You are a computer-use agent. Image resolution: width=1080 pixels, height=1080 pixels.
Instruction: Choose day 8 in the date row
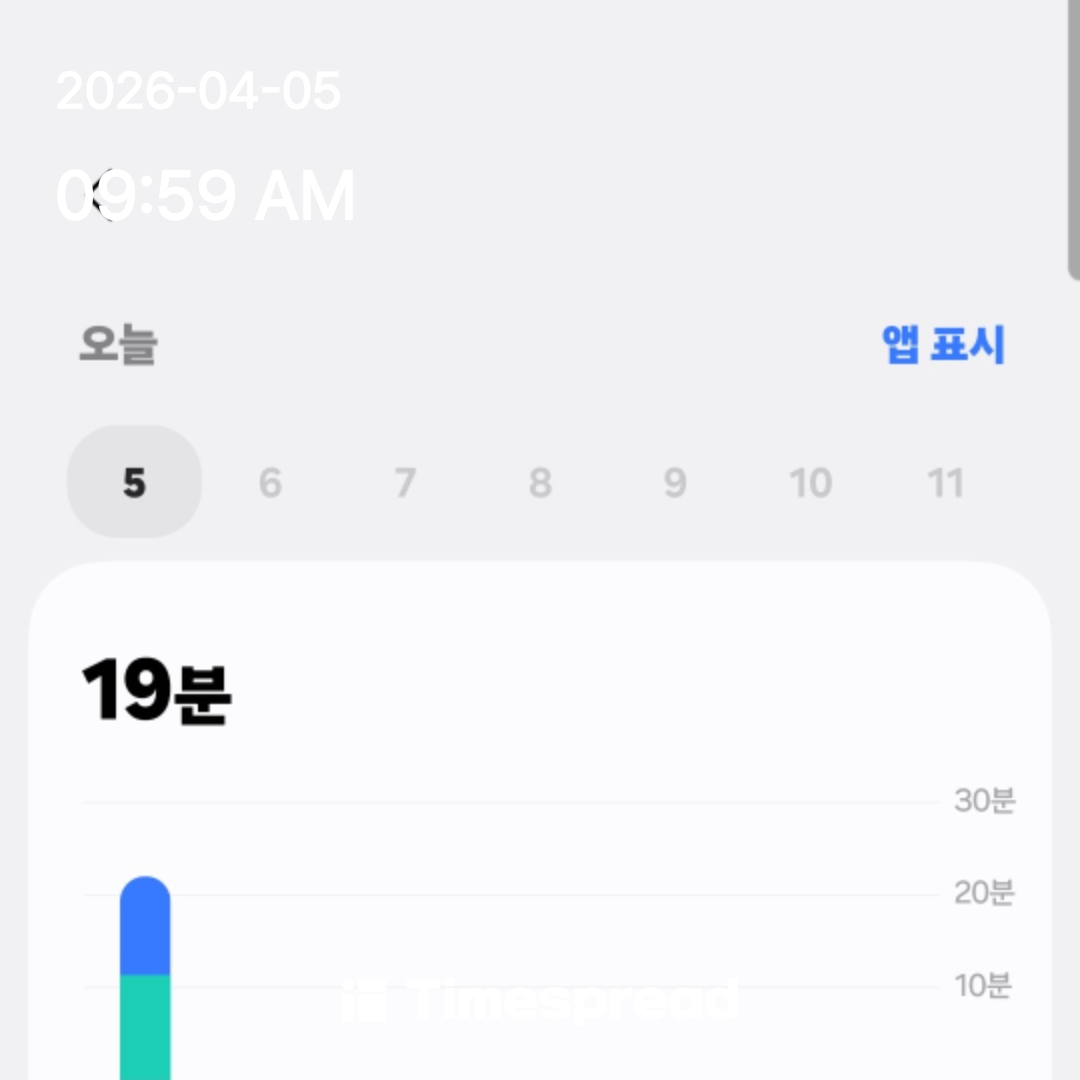pos(540,483)
